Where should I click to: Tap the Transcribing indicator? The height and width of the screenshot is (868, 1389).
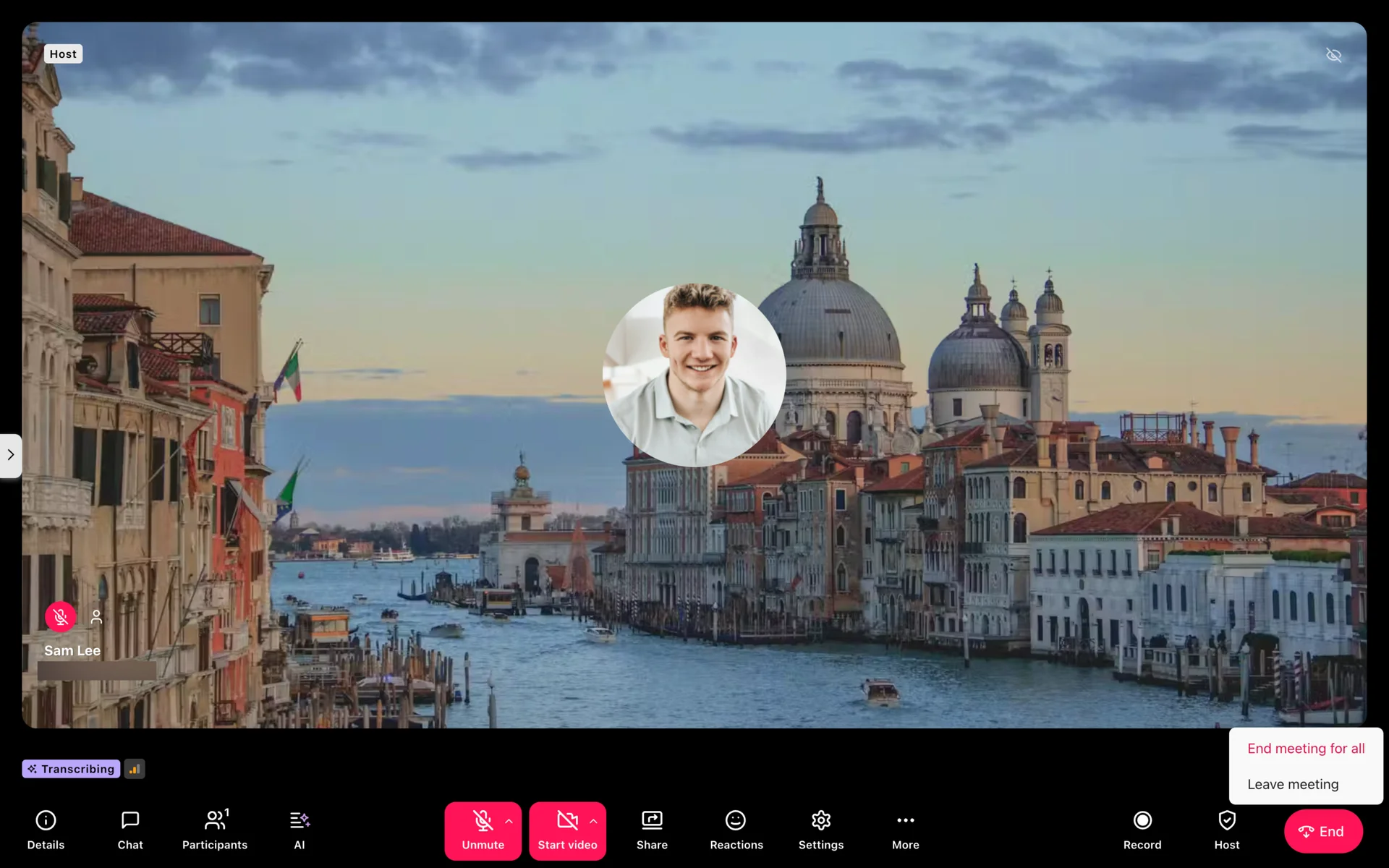coord(71,769)
